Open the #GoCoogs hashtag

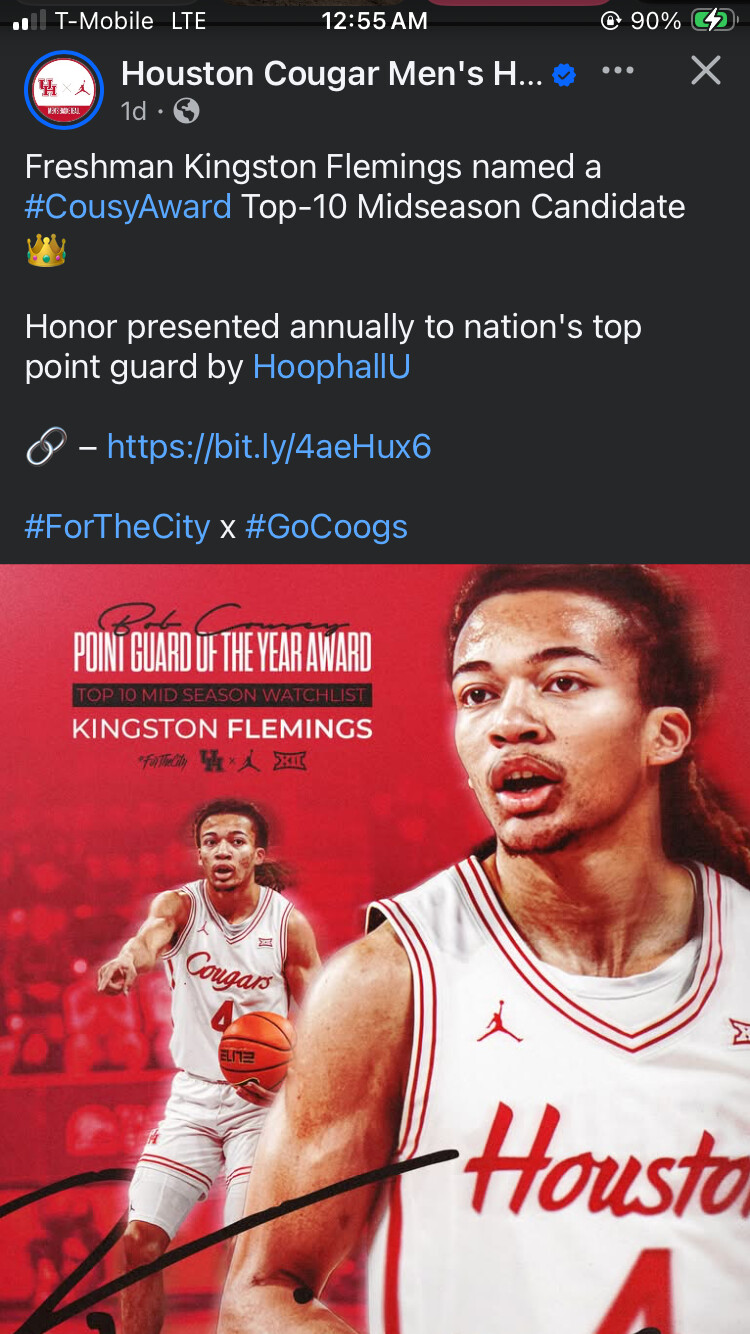pos(326,526)
